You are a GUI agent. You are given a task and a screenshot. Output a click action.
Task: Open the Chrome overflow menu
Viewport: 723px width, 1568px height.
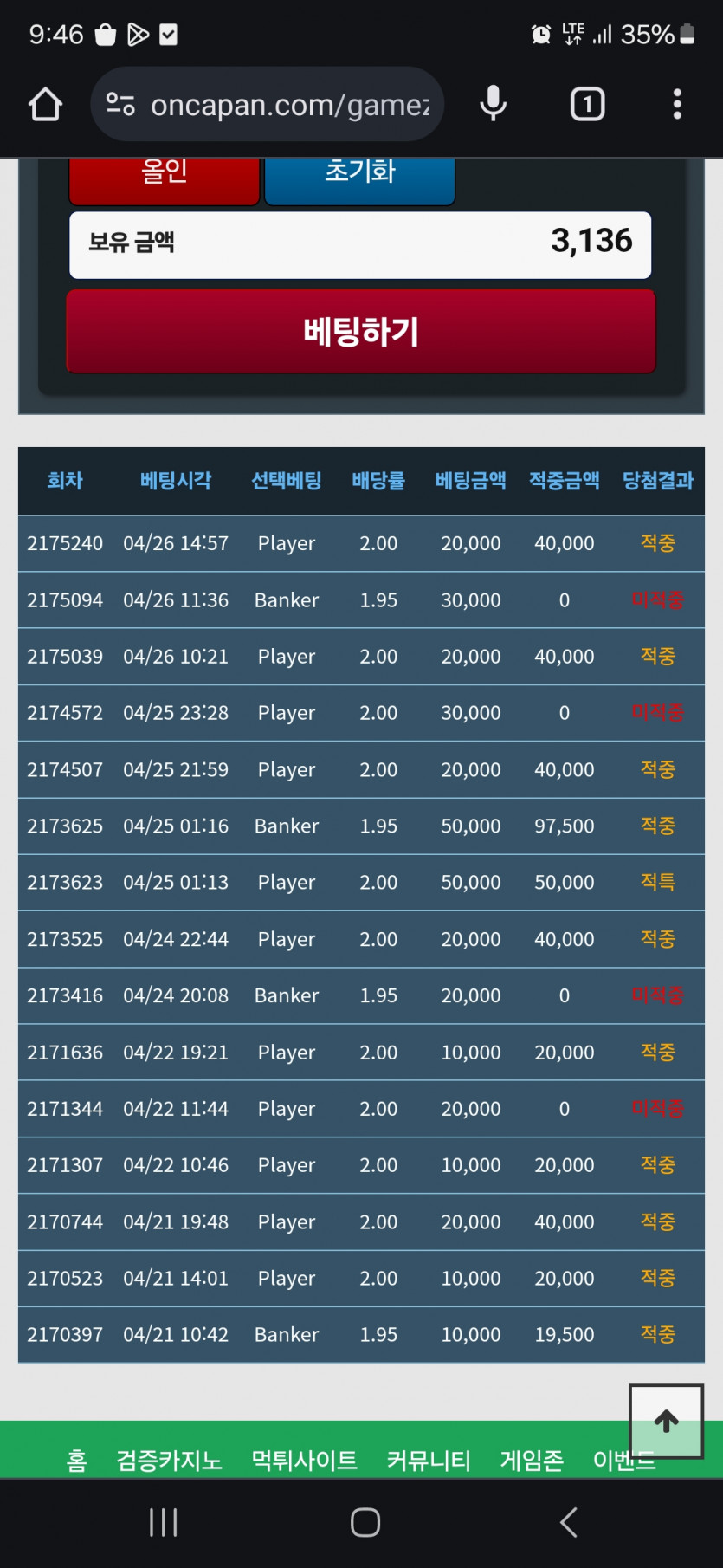pyautogui.click(x=677, y=105)
